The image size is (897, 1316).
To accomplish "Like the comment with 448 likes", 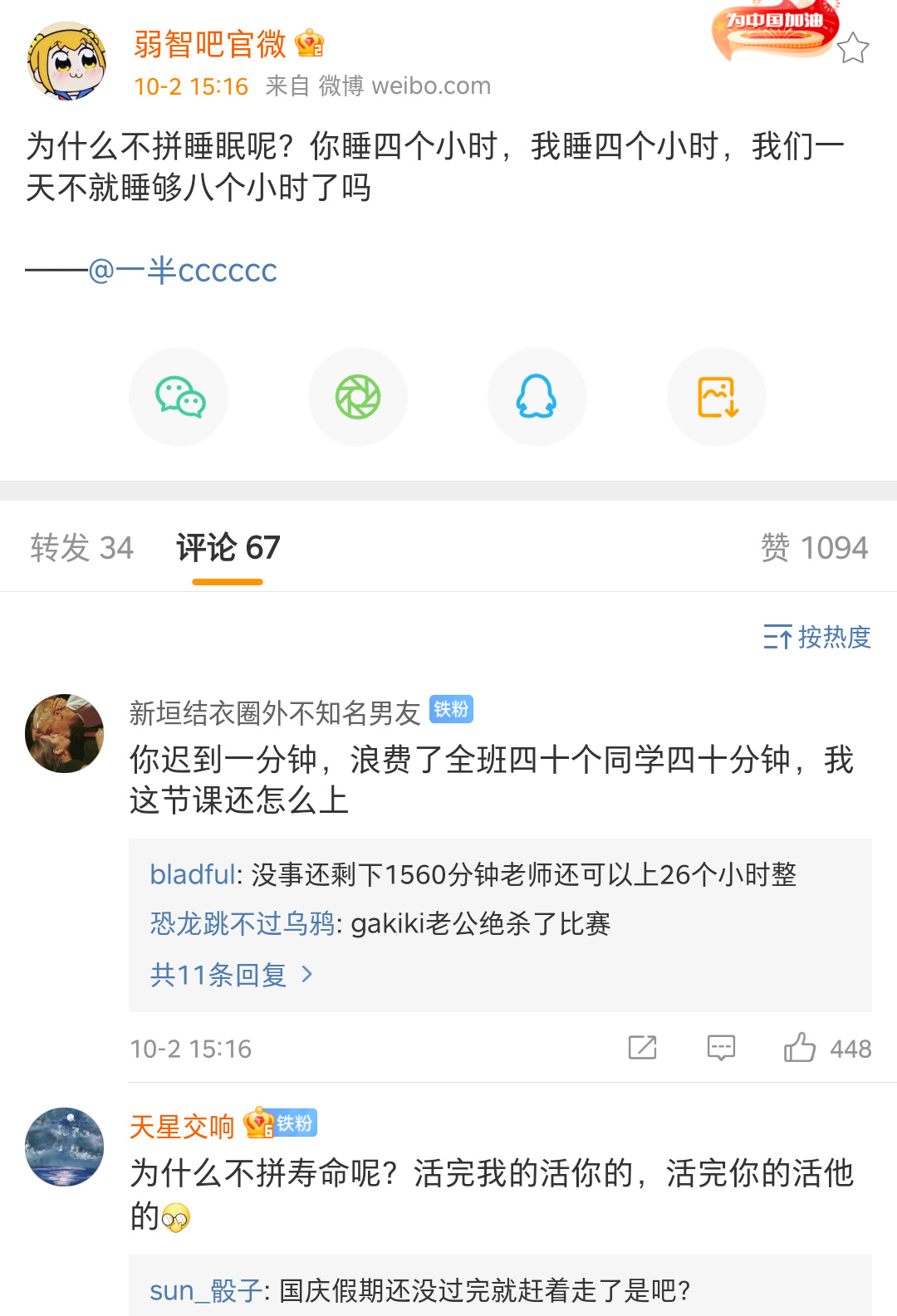I will tap(800, 1048).
